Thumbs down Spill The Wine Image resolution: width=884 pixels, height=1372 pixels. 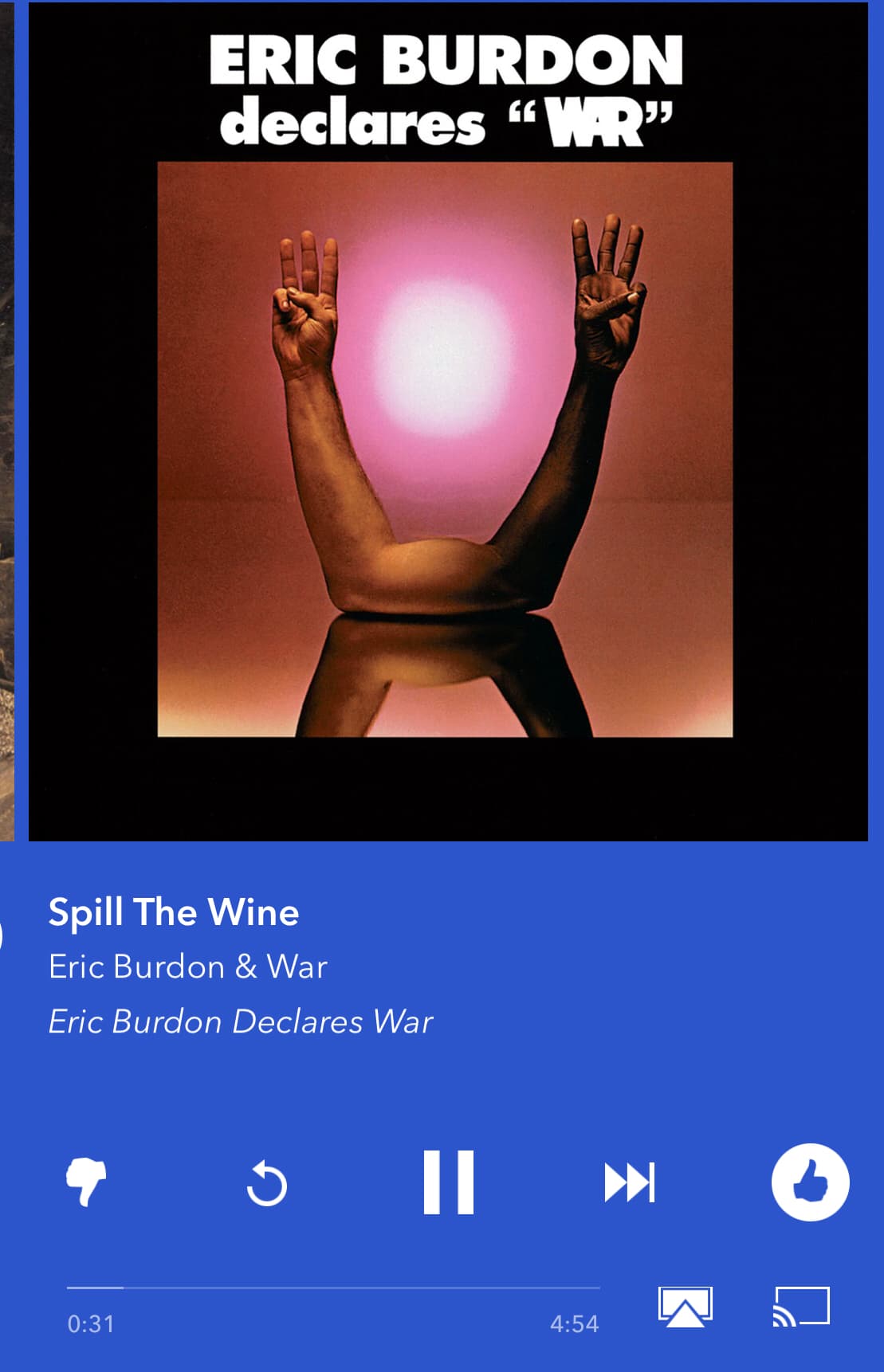pos(86,1182)
